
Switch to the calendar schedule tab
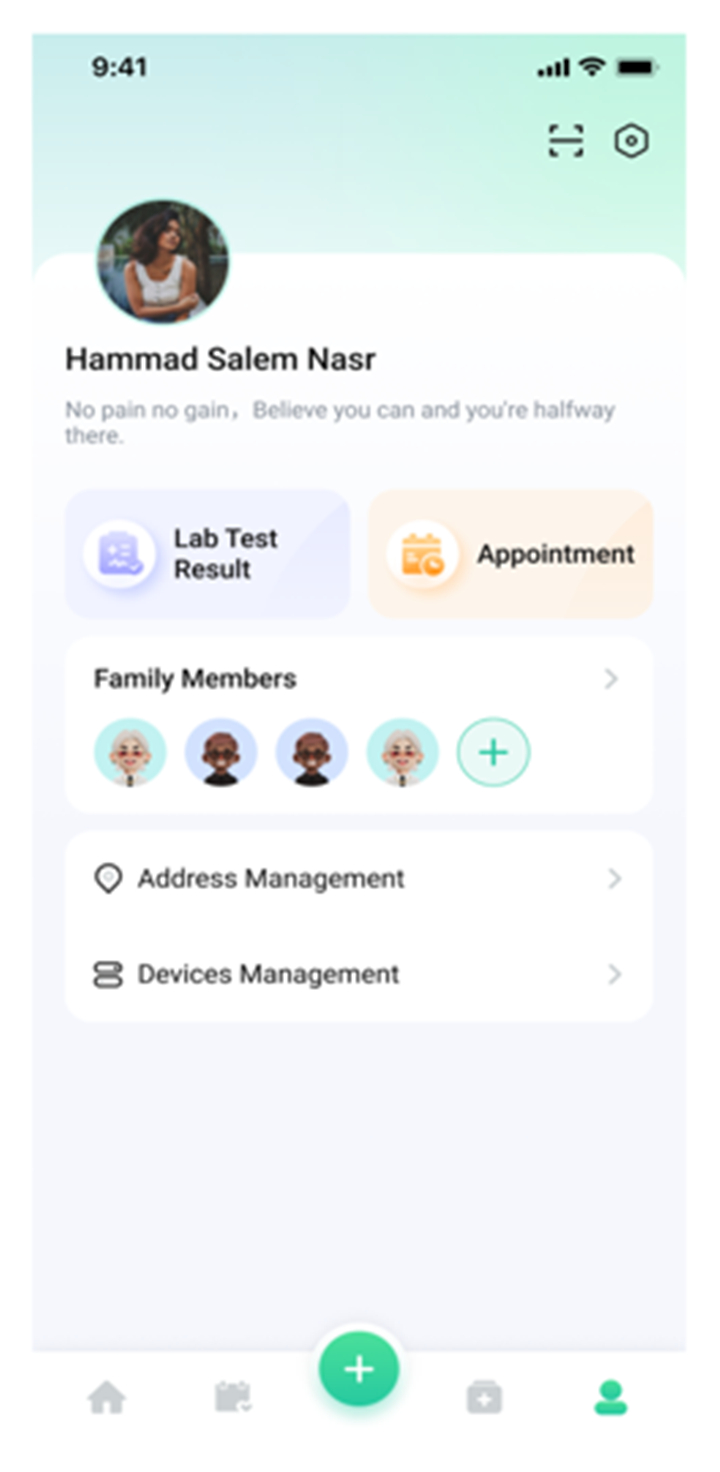point(233,1397)
